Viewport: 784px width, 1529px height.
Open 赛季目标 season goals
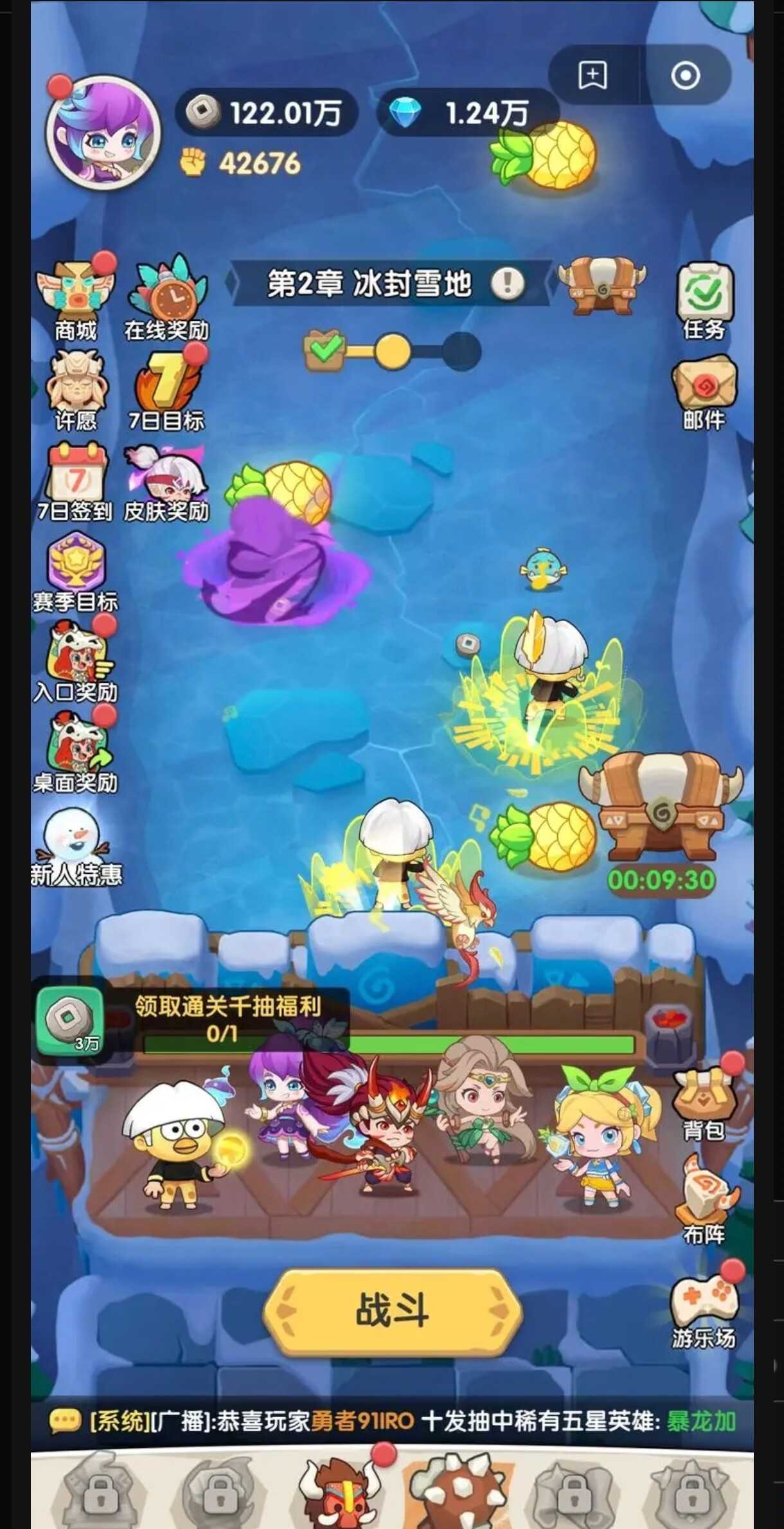[76, 571]
